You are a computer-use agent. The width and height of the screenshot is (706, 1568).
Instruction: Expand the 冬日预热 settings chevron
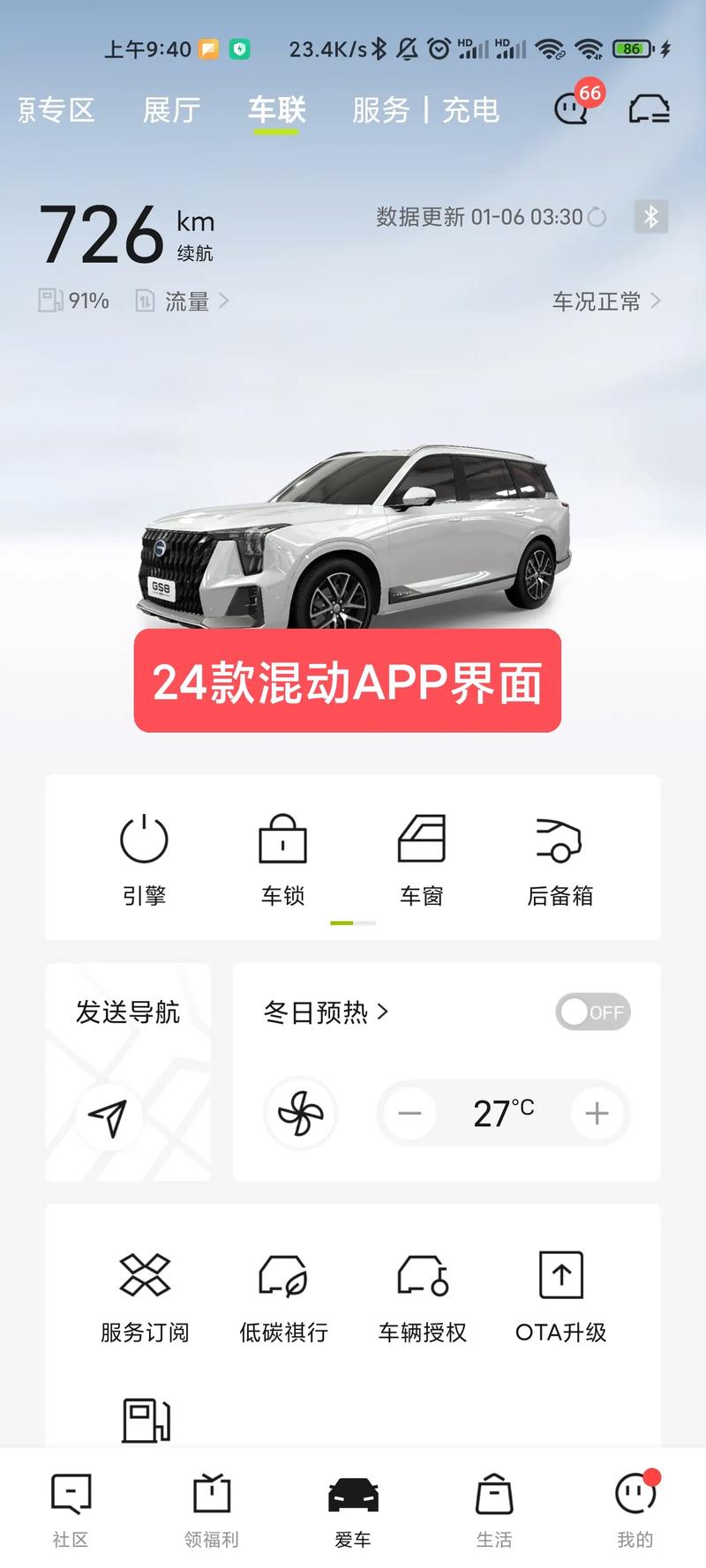[385, 1012]
